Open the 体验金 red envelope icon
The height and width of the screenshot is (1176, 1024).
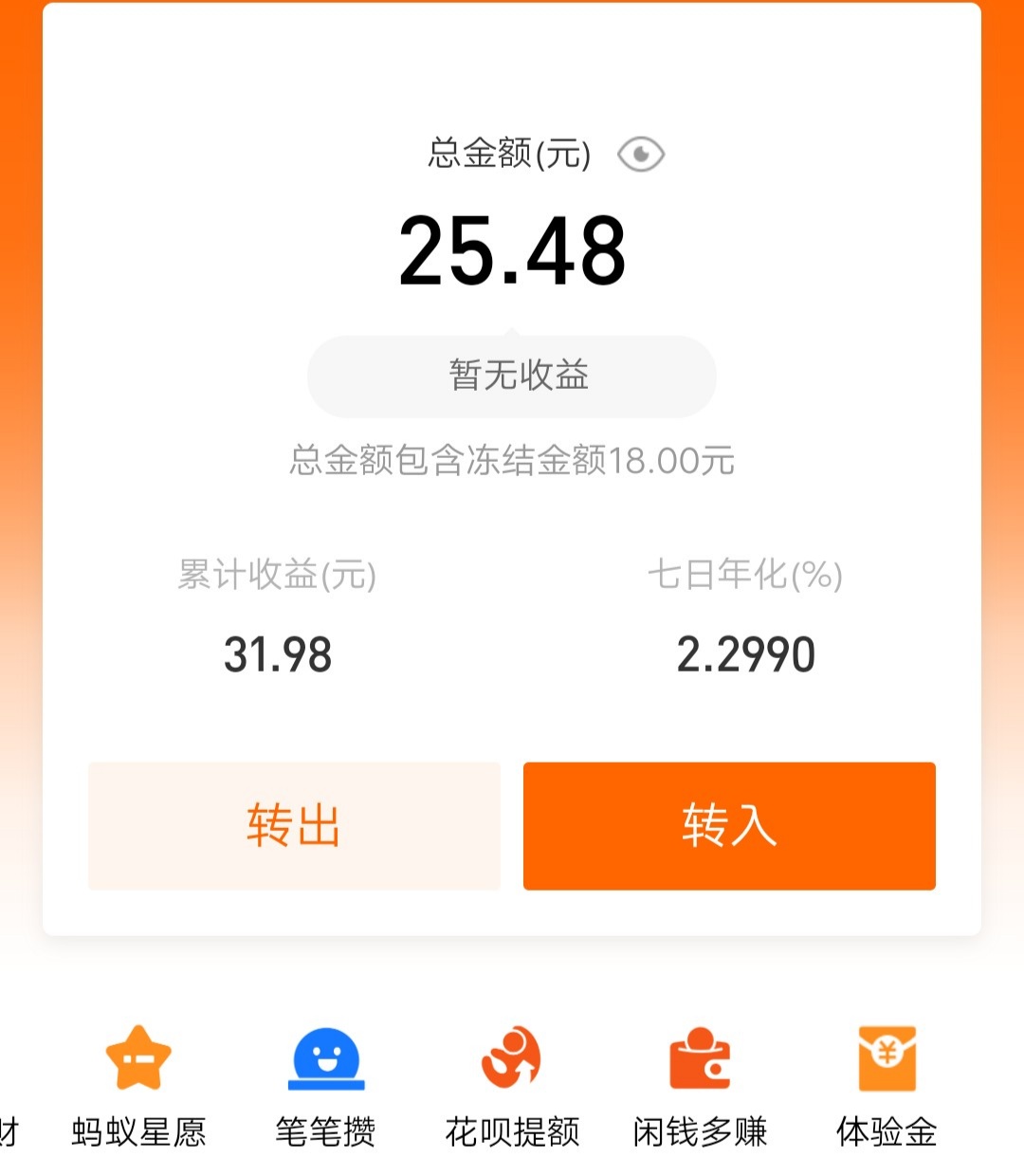point(886,1057)
